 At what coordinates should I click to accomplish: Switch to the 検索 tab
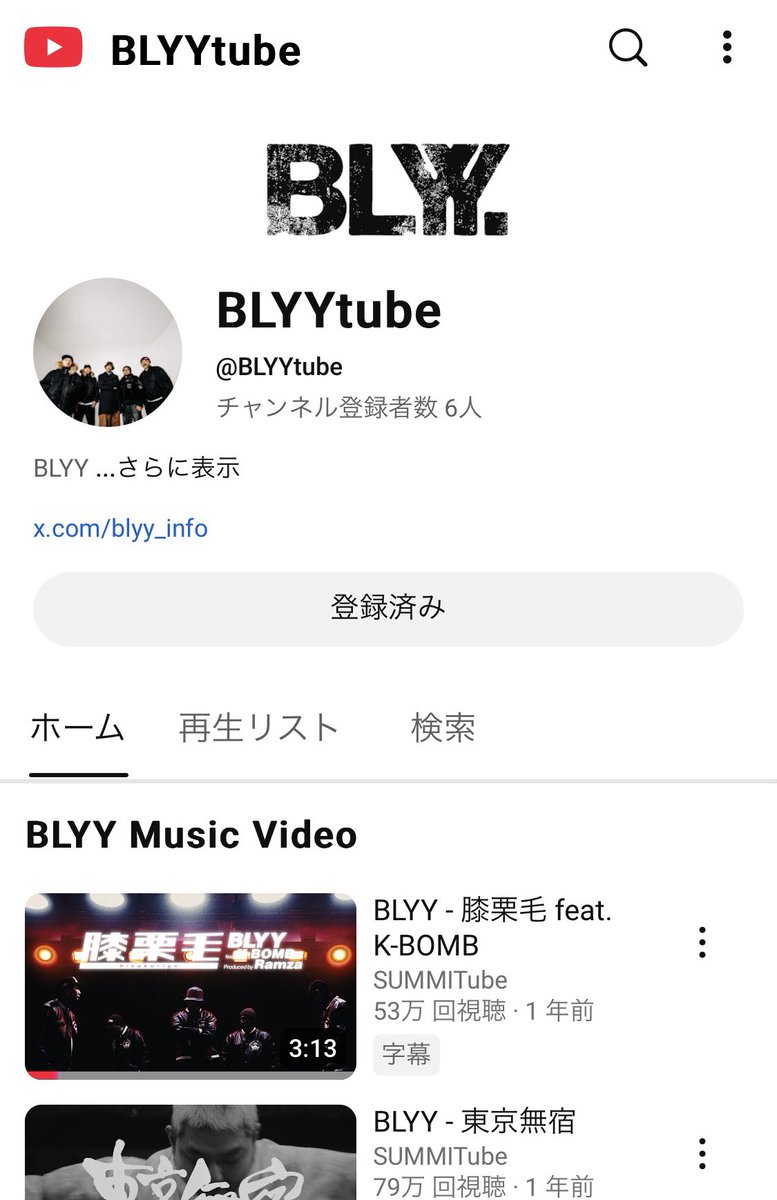(x=443, y=727)
